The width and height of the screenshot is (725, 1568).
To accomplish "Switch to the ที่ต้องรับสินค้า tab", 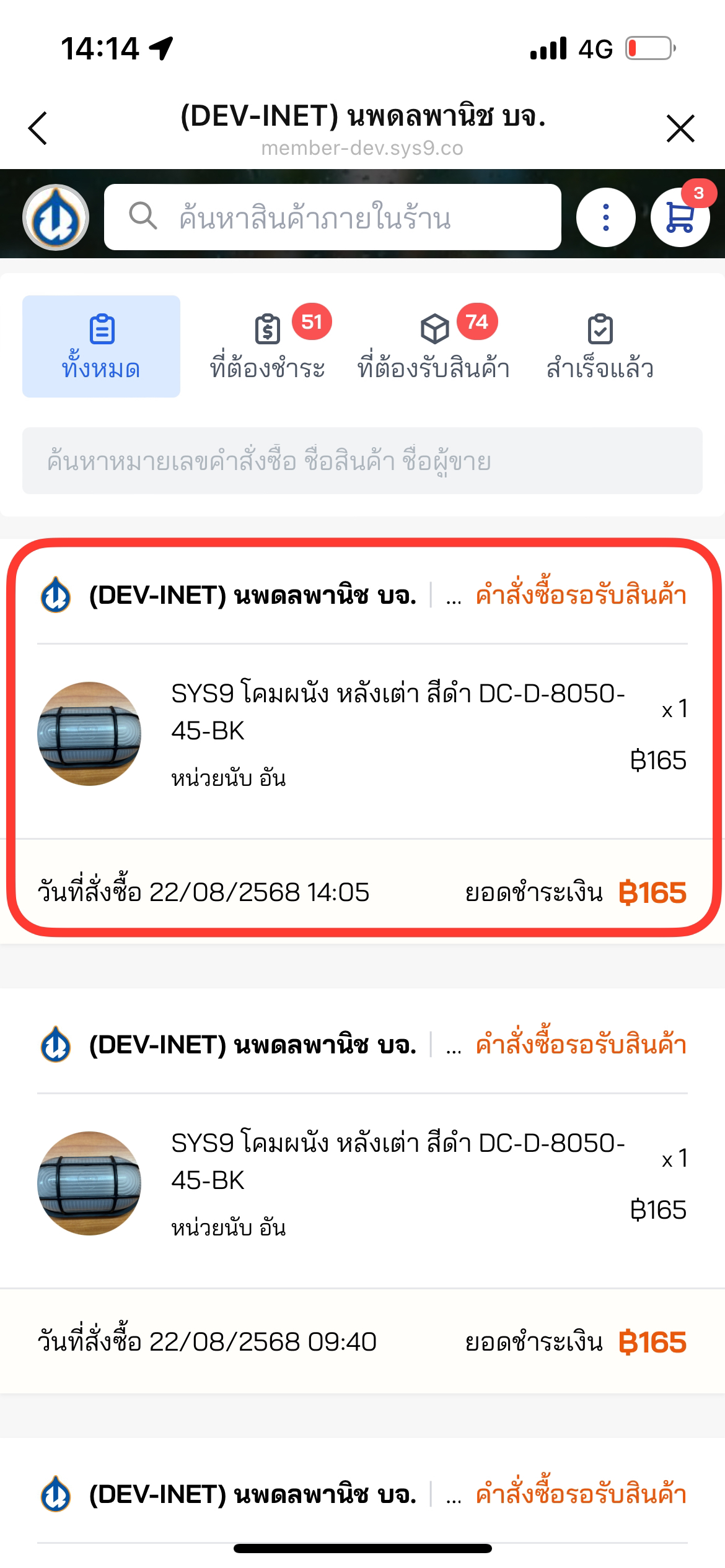I will point(434,346).
